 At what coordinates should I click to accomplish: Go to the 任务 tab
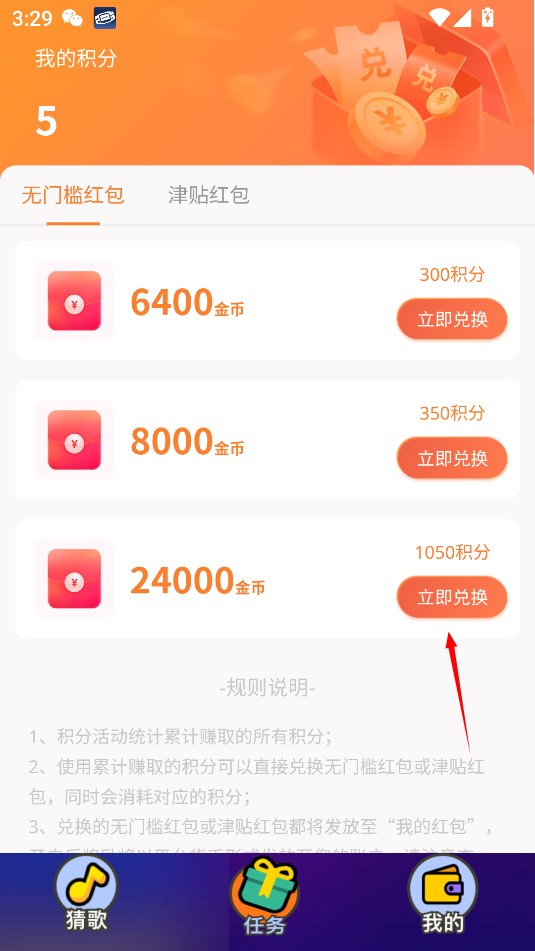pos(264,897)
